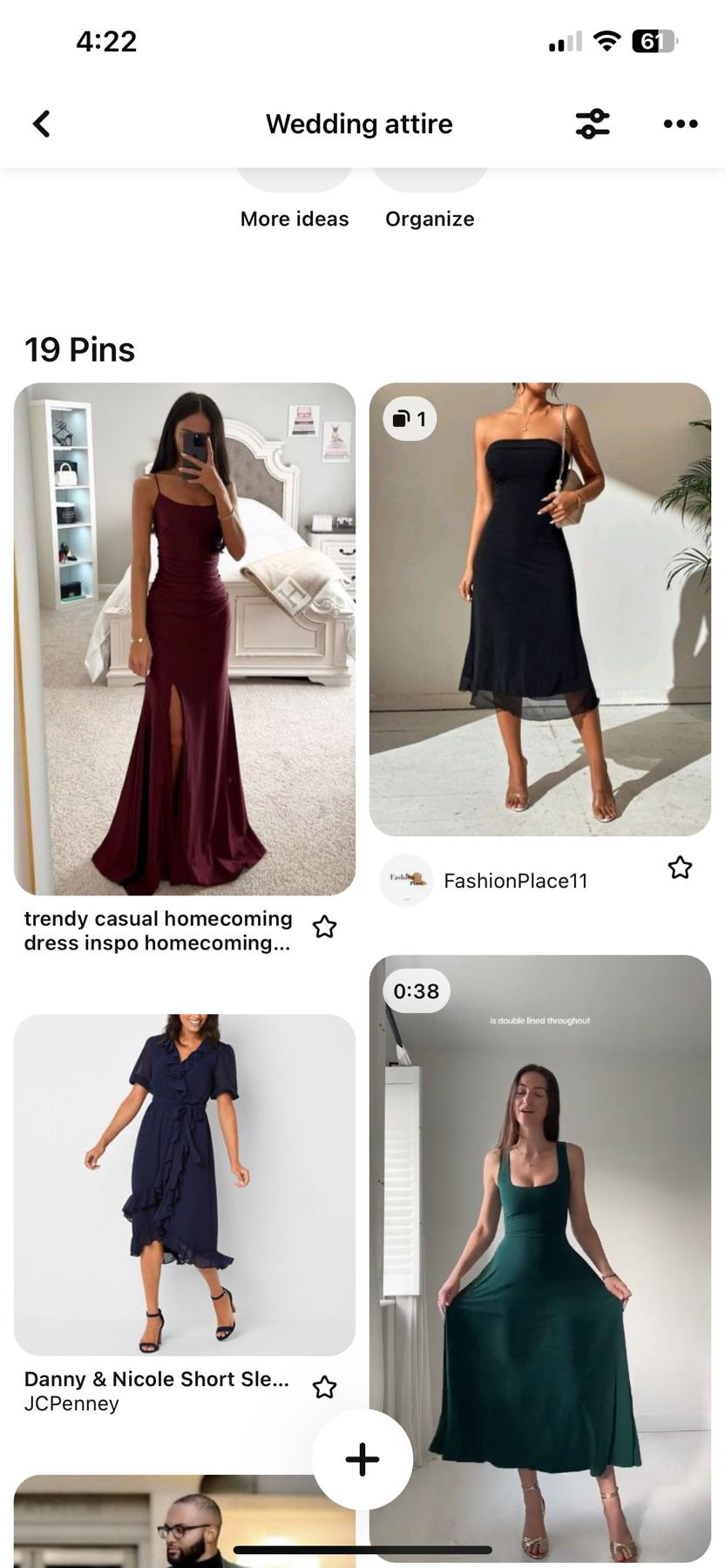Screen dimensions: 725x1568
Task: Open the burgundy homecoming dress pin
Action: pos(185,639)
